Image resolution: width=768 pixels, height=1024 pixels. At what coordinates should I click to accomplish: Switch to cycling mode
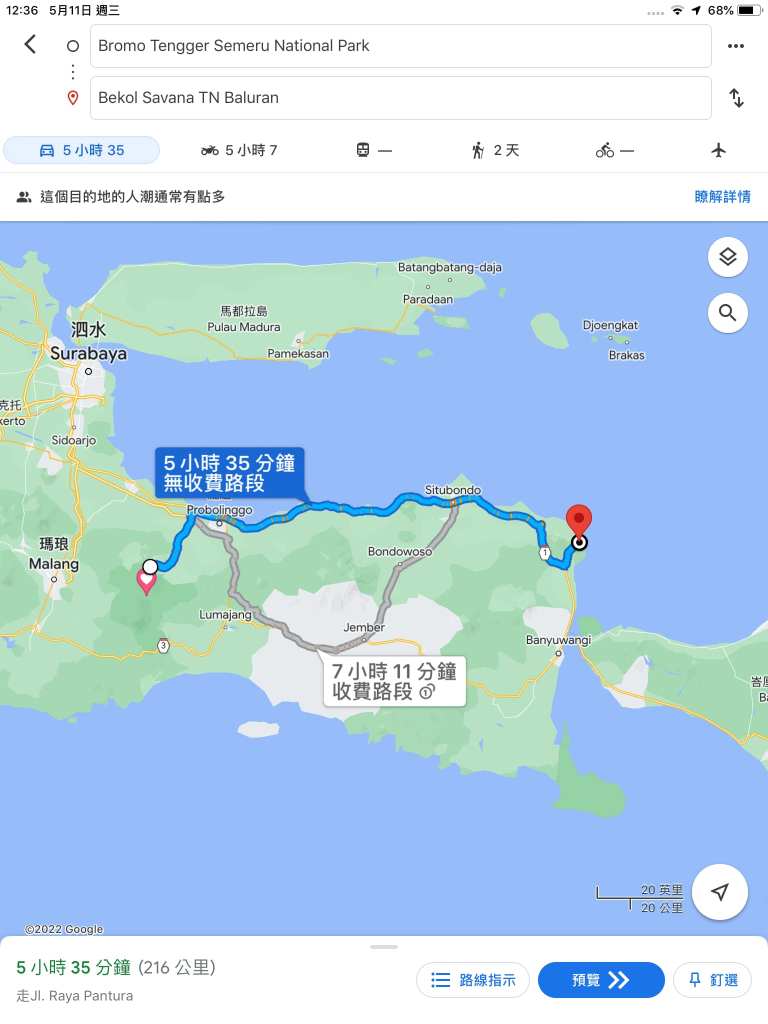point(615,150)
